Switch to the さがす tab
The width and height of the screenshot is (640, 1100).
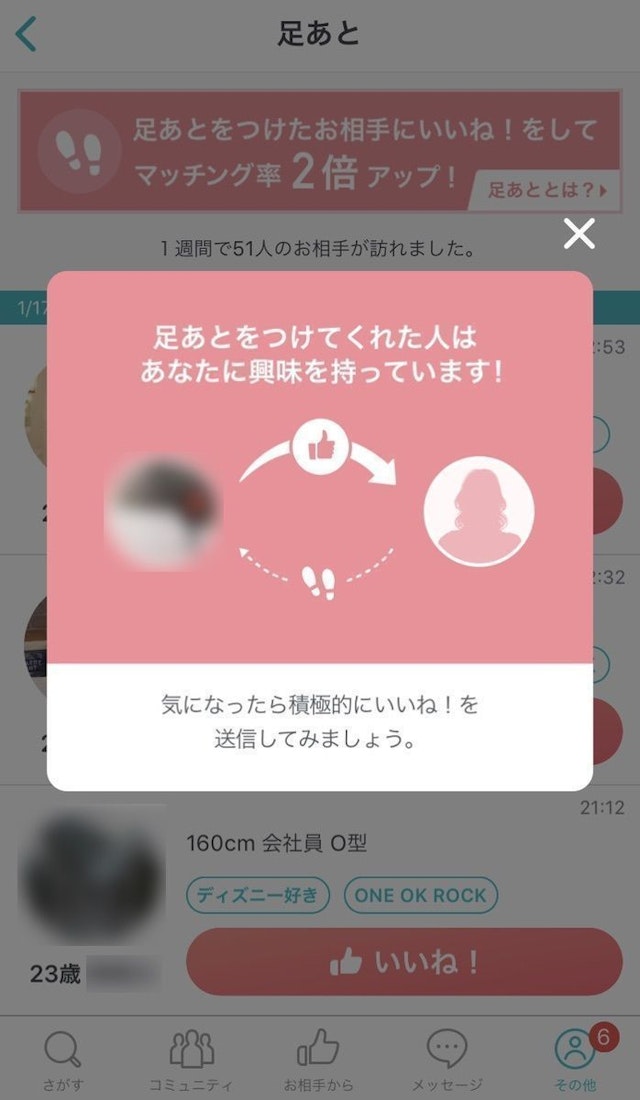point(62,1060)
